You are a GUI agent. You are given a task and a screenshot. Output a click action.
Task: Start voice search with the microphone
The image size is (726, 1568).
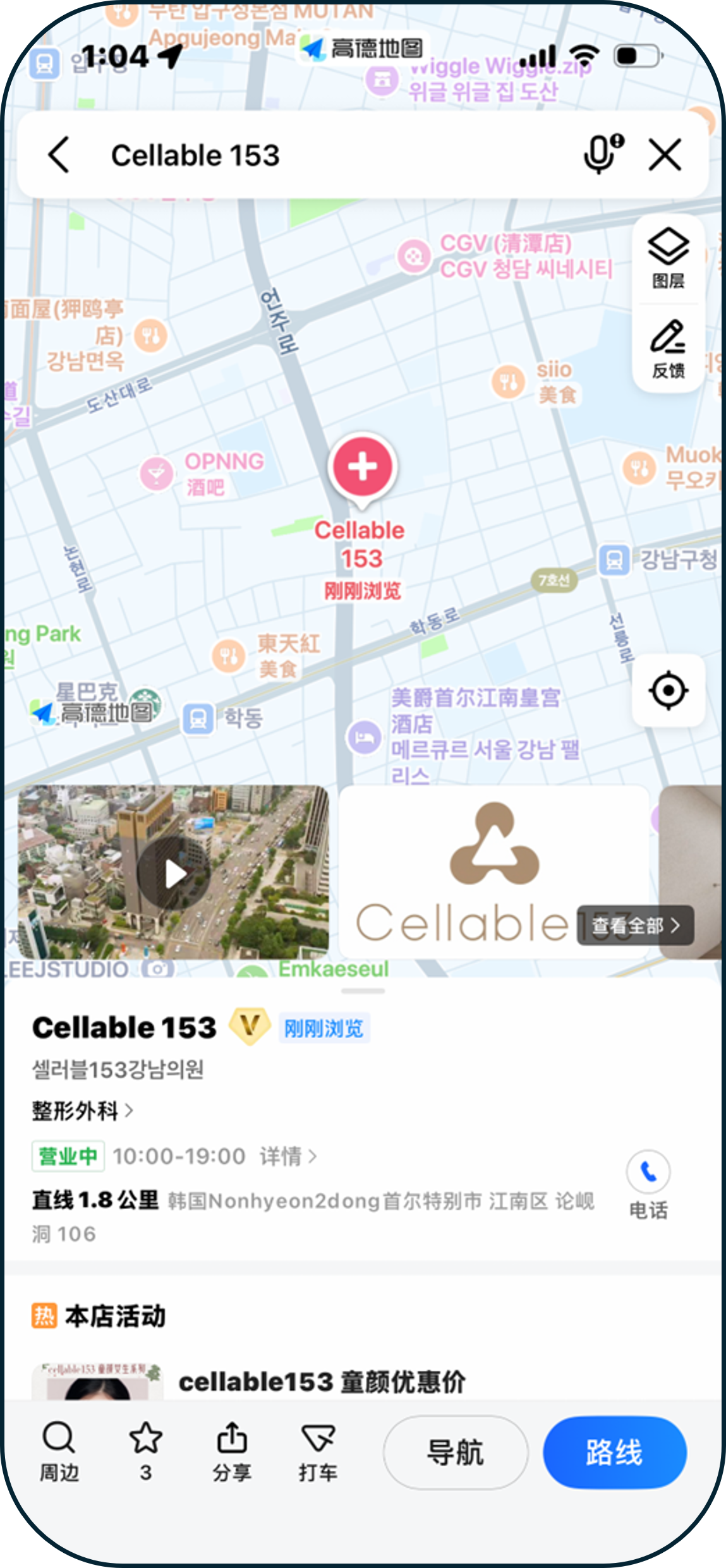pyautogui.click(x=601, y=154)
